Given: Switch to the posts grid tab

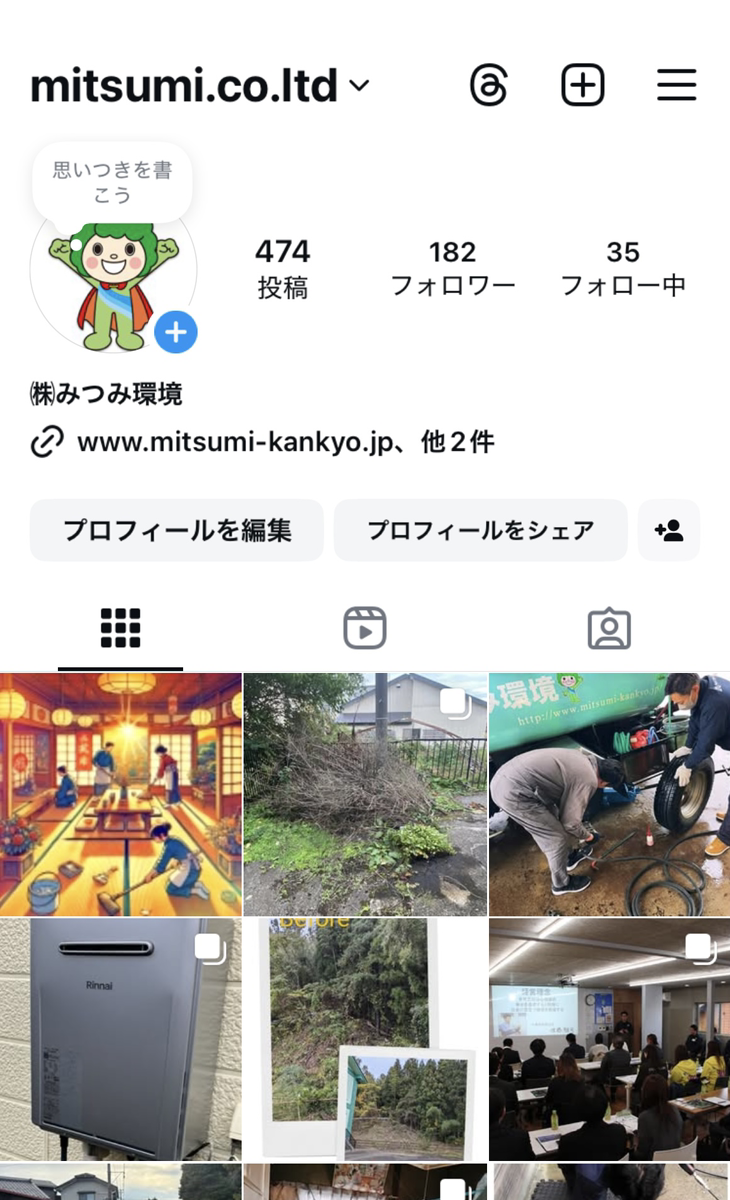Looking at the screenshot, I should click(121, 629).
